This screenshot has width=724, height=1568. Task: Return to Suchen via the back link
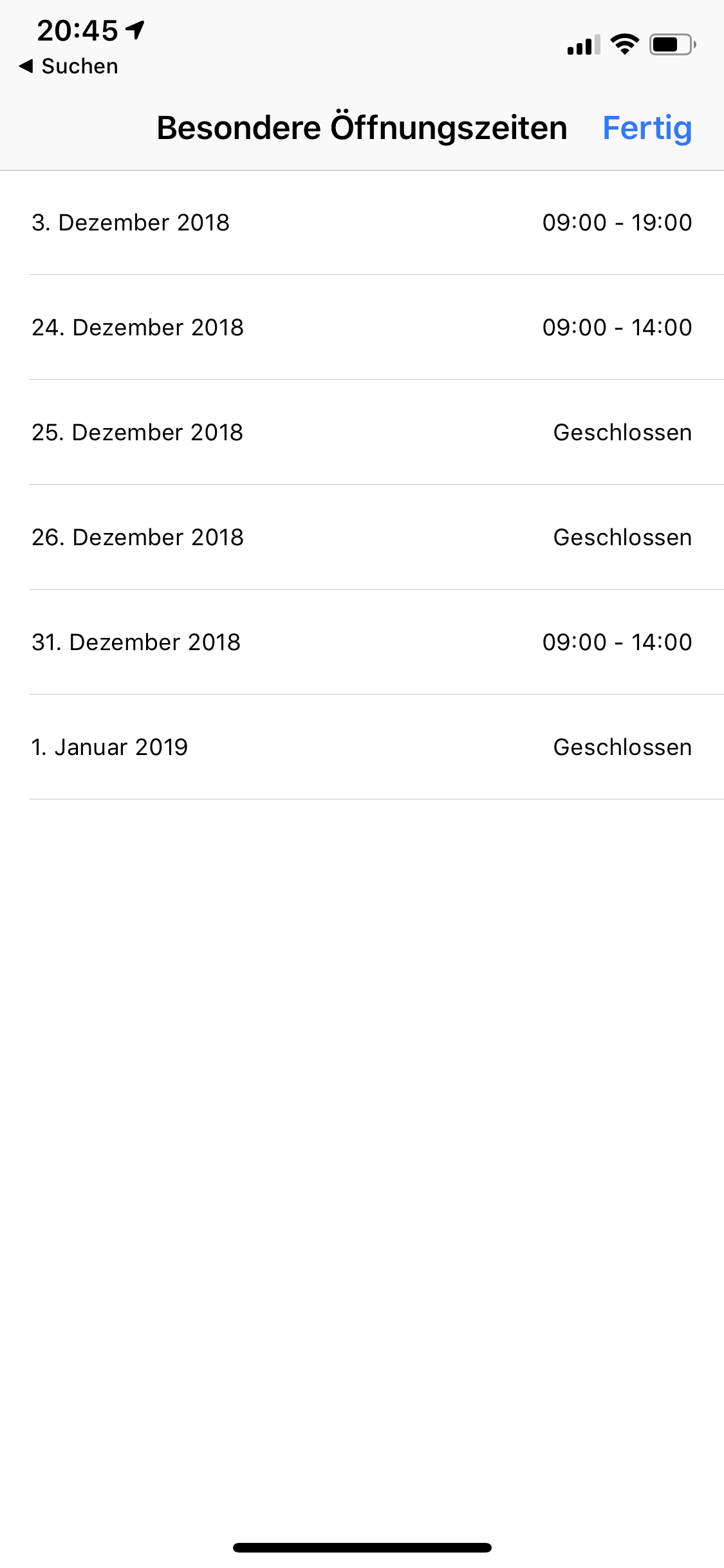(69, 66)
